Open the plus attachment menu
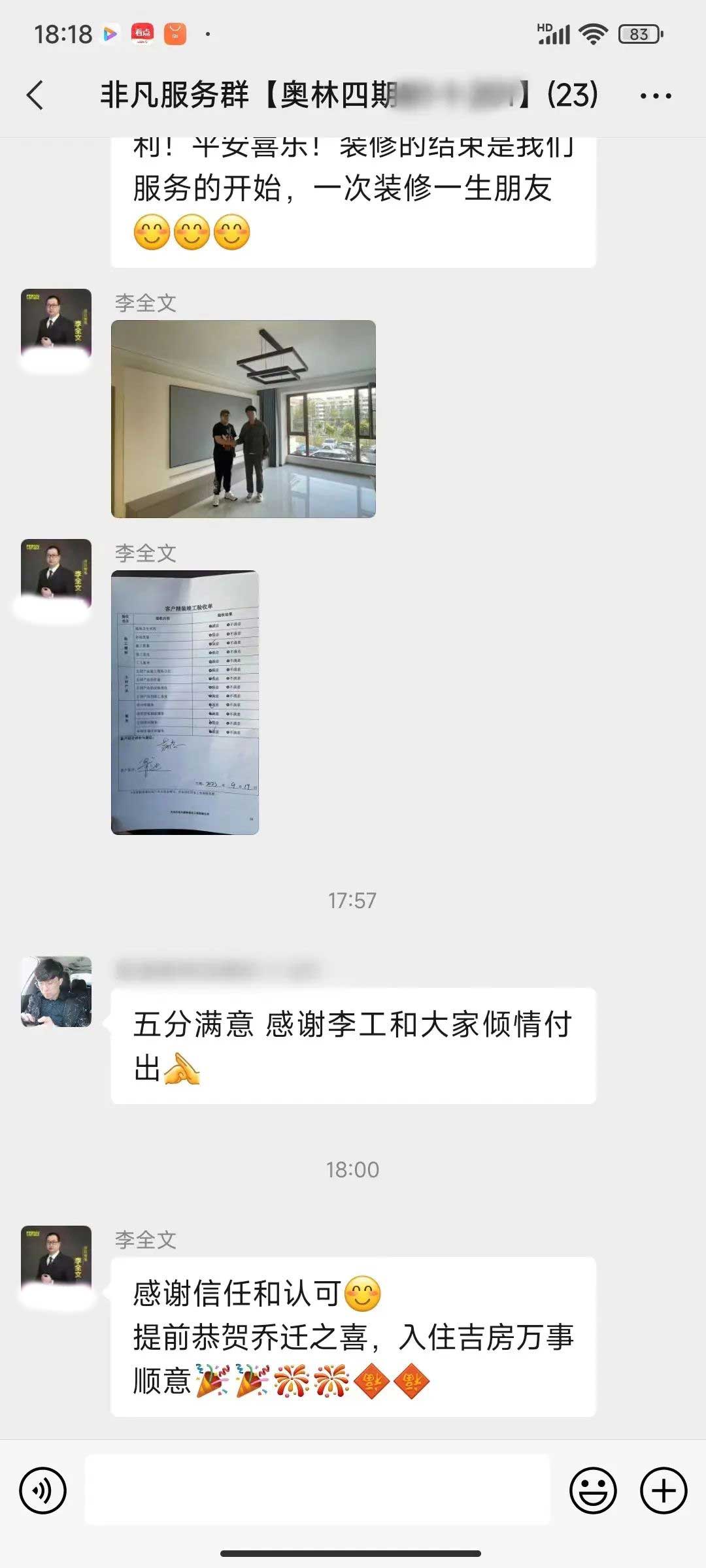 click(x=664, y=1491)
